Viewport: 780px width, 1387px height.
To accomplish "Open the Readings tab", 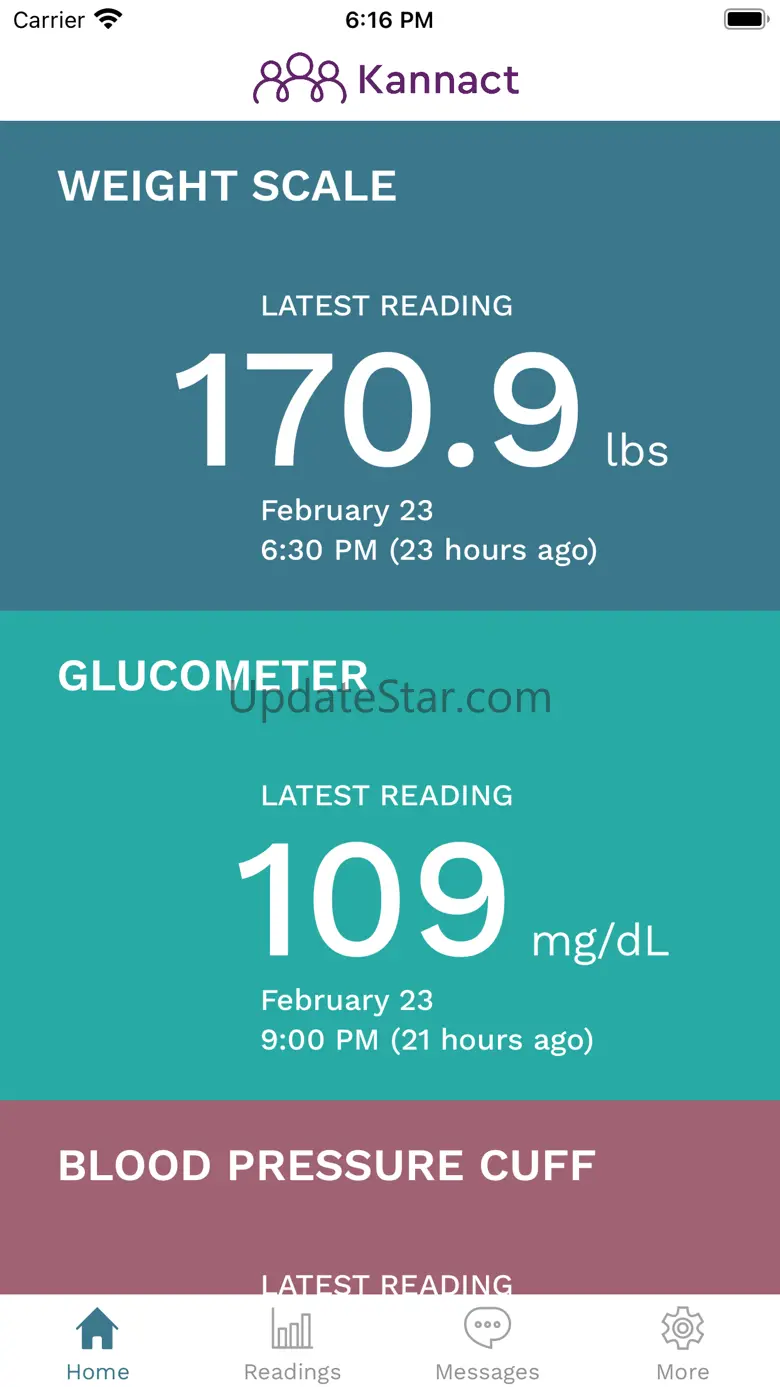I will tap(292, 1342).
